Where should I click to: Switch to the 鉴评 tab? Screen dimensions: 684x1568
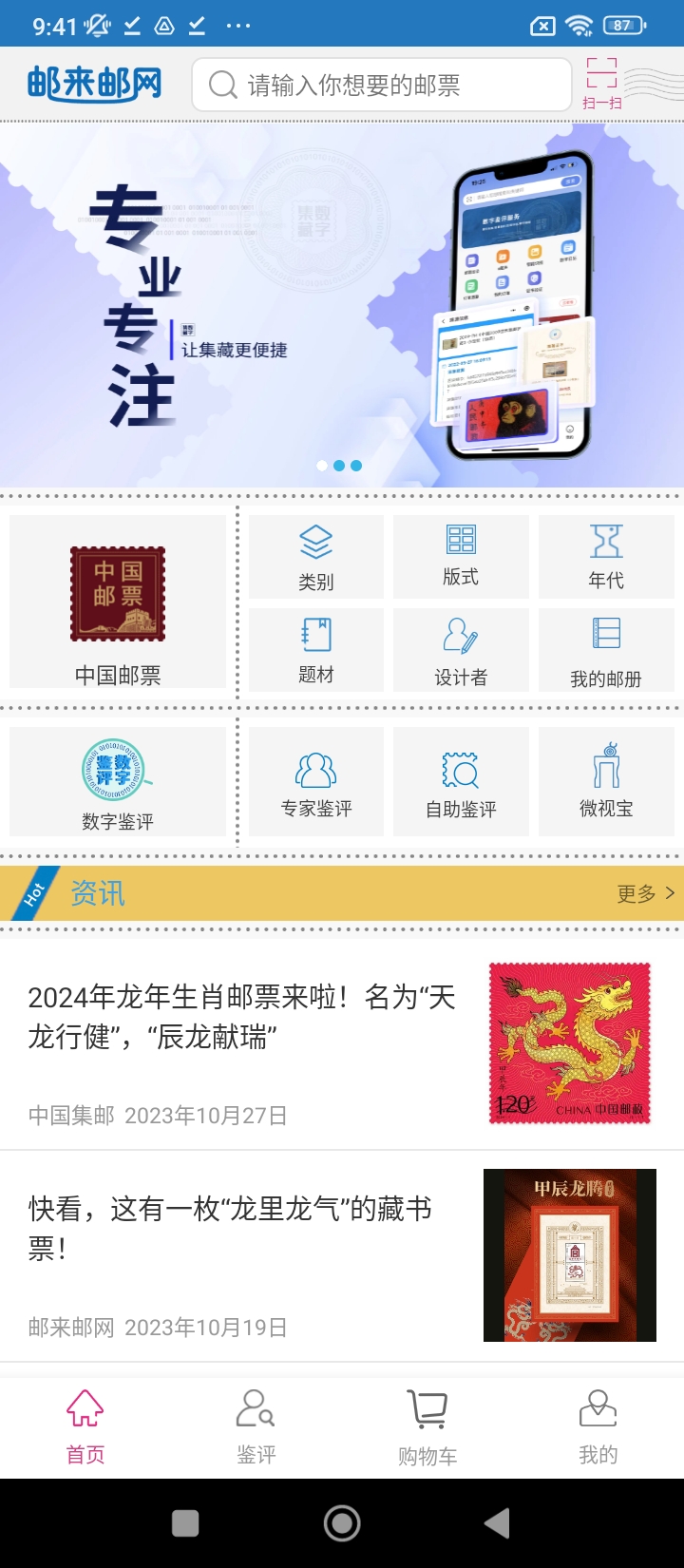point(256,1425)
